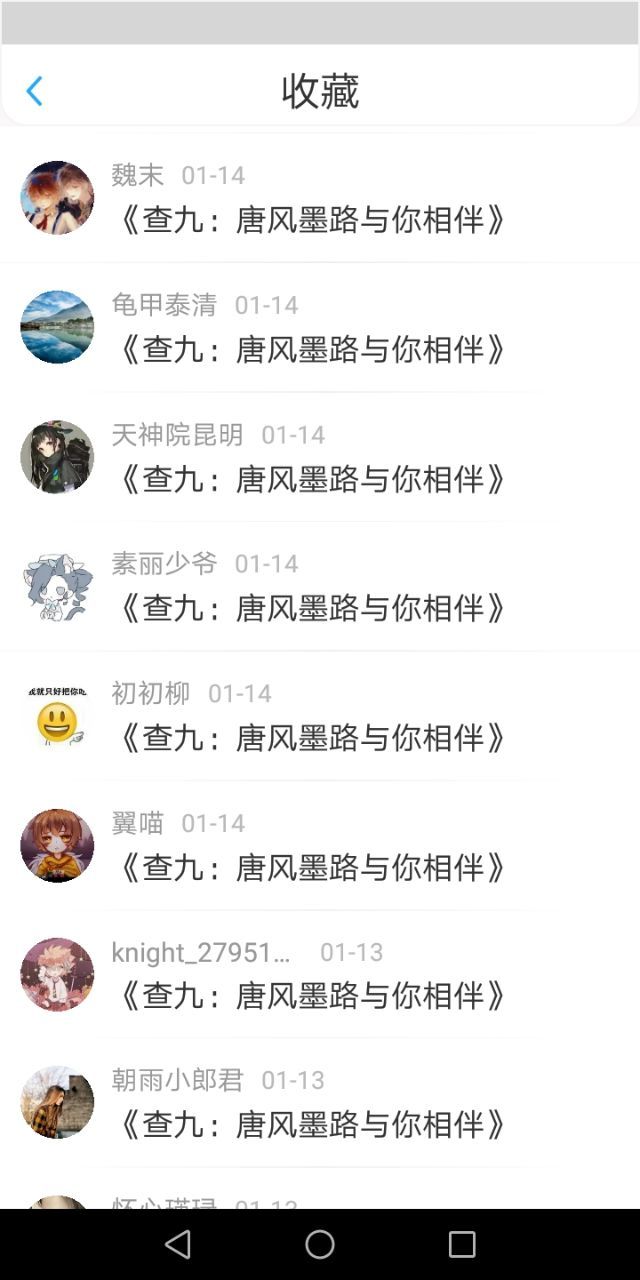The height and width of the screenshot is (1280, 640).
Task: Go back from the 收藏 page
Action: [x=34, y=92]
